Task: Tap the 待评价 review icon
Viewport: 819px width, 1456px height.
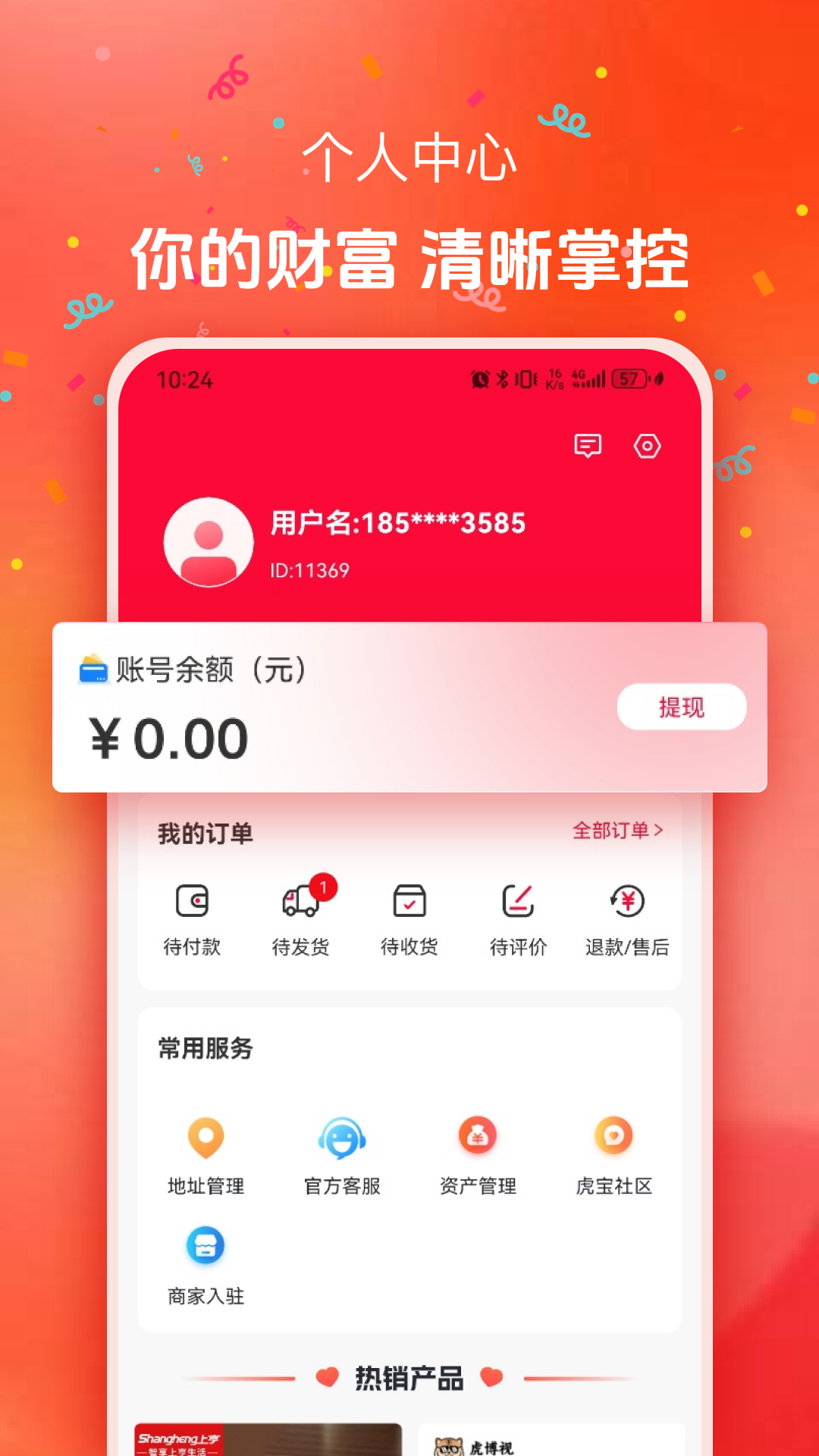Action: (x=516, y=902)
